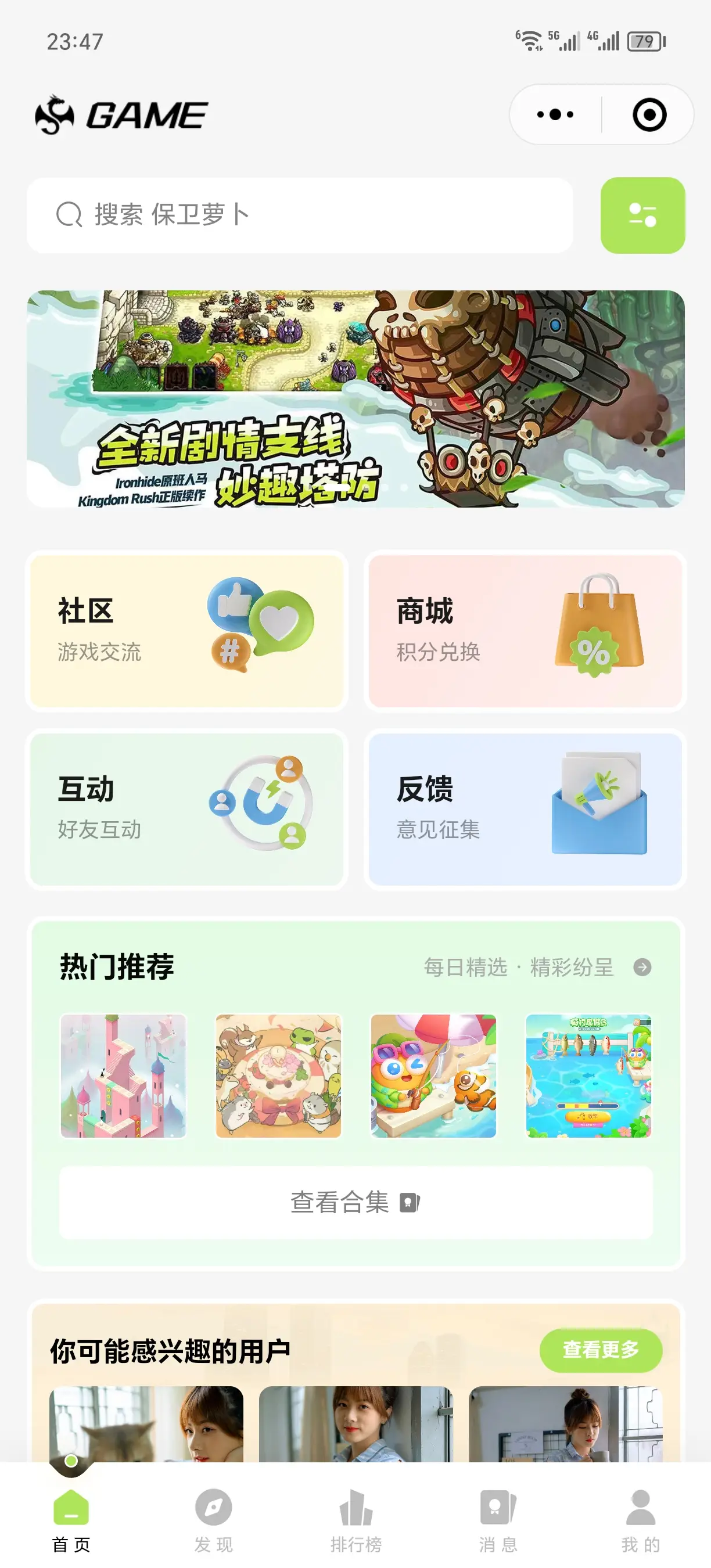Select the 首页 home tab
Image resolution: width=711 pixels, height=1568 pixels.
pos(71,1519)
